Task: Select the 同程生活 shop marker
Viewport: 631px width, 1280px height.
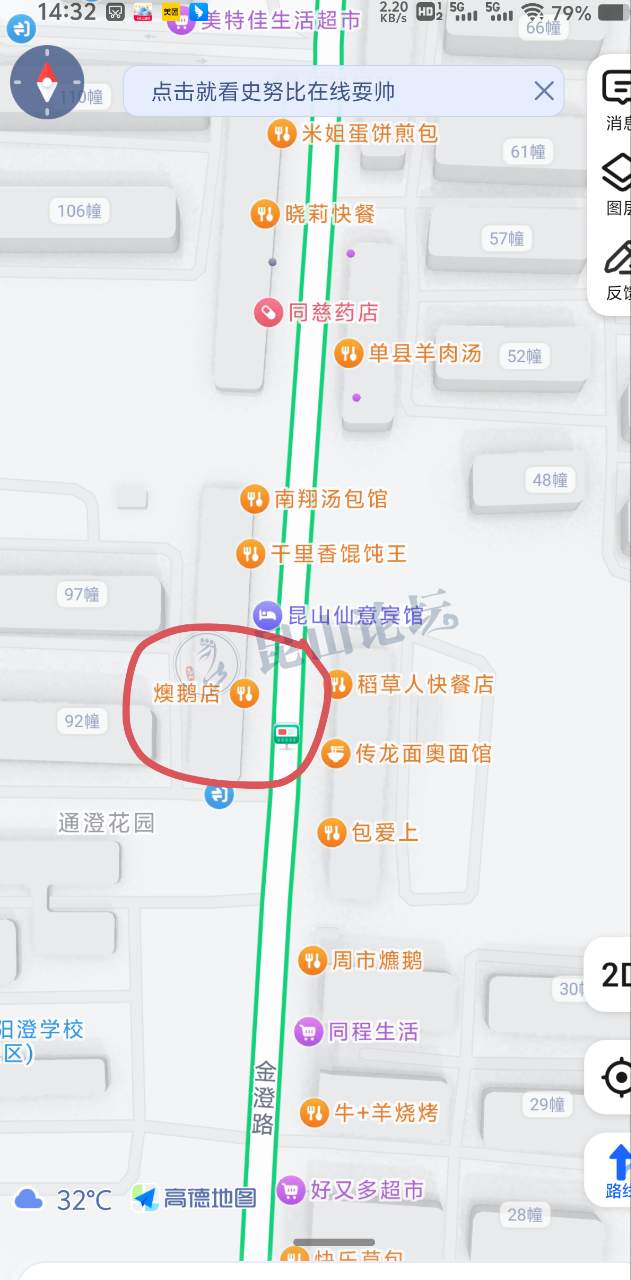Action: pos(308,1031)
